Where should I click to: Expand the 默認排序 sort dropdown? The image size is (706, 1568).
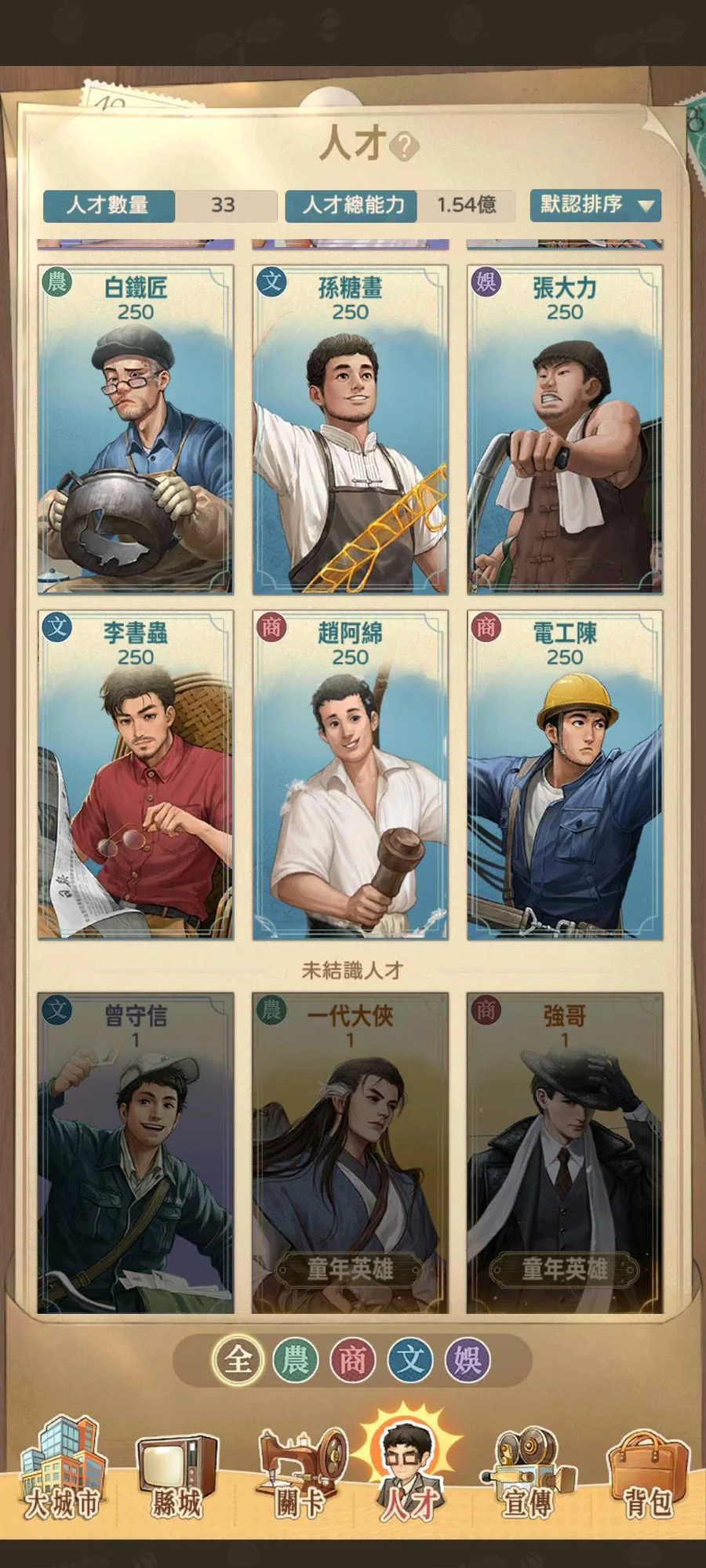(595, 205)
